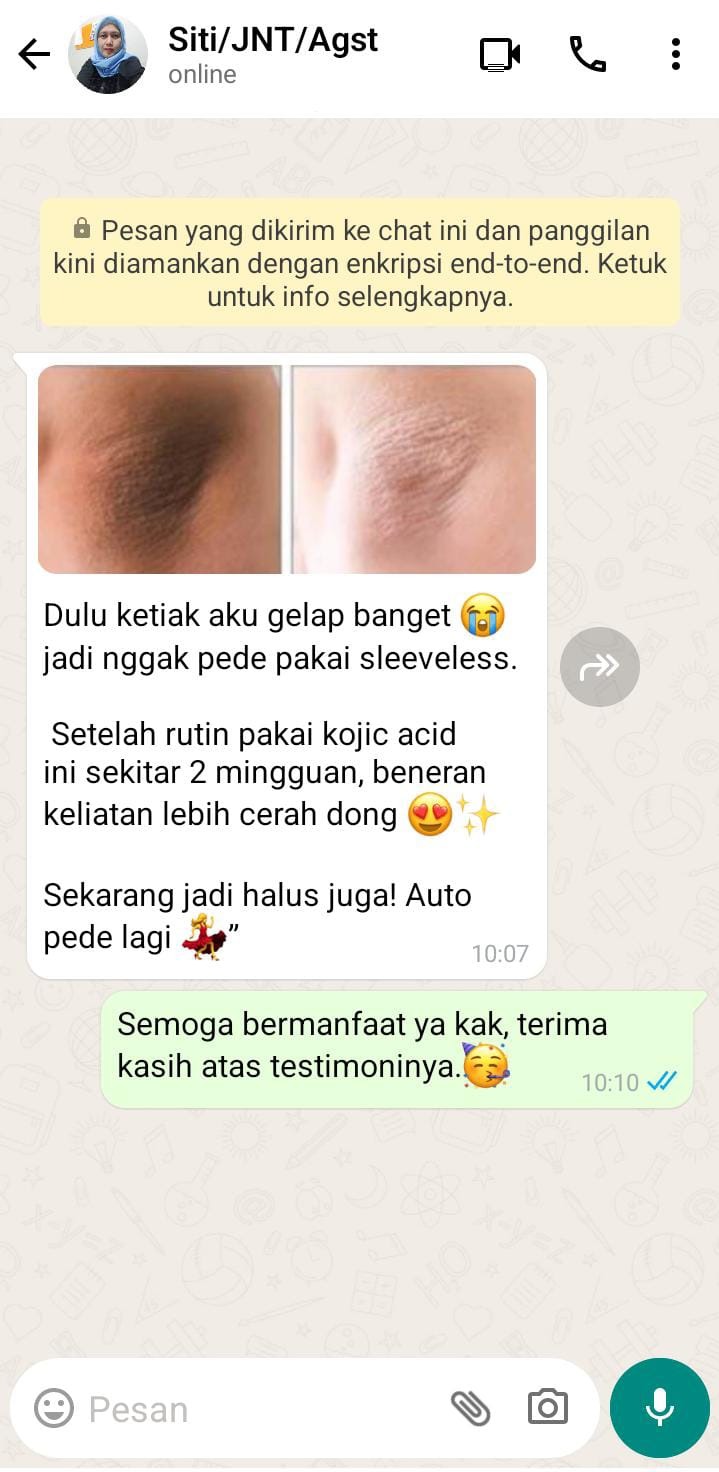The image size is (719, 1472).
Task: Open the before-after photo in the message
Action: pyautogui.click(x=287, y=469)
